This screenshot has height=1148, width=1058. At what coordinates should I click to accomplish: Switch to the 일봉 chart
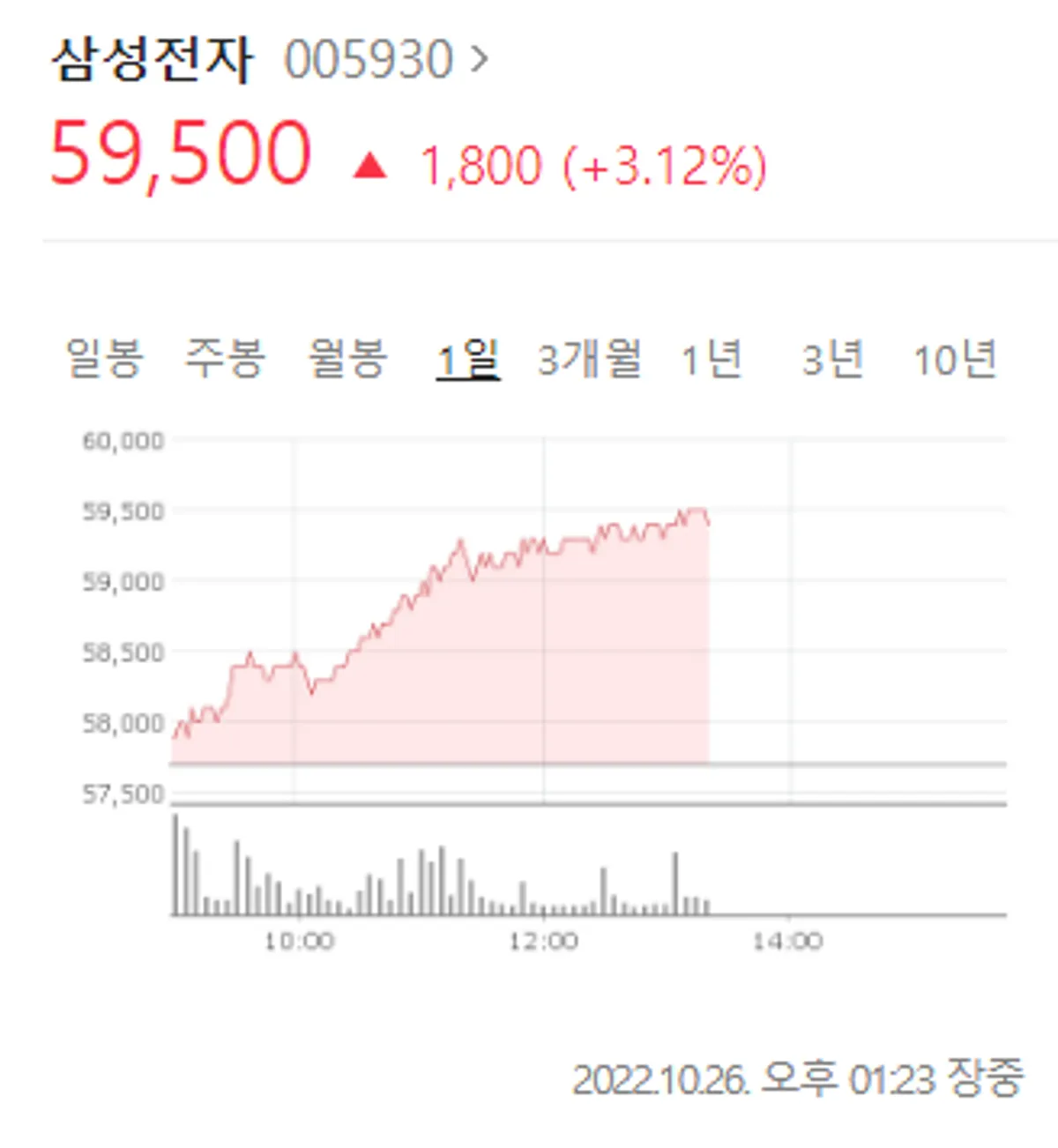pos(105,359)
